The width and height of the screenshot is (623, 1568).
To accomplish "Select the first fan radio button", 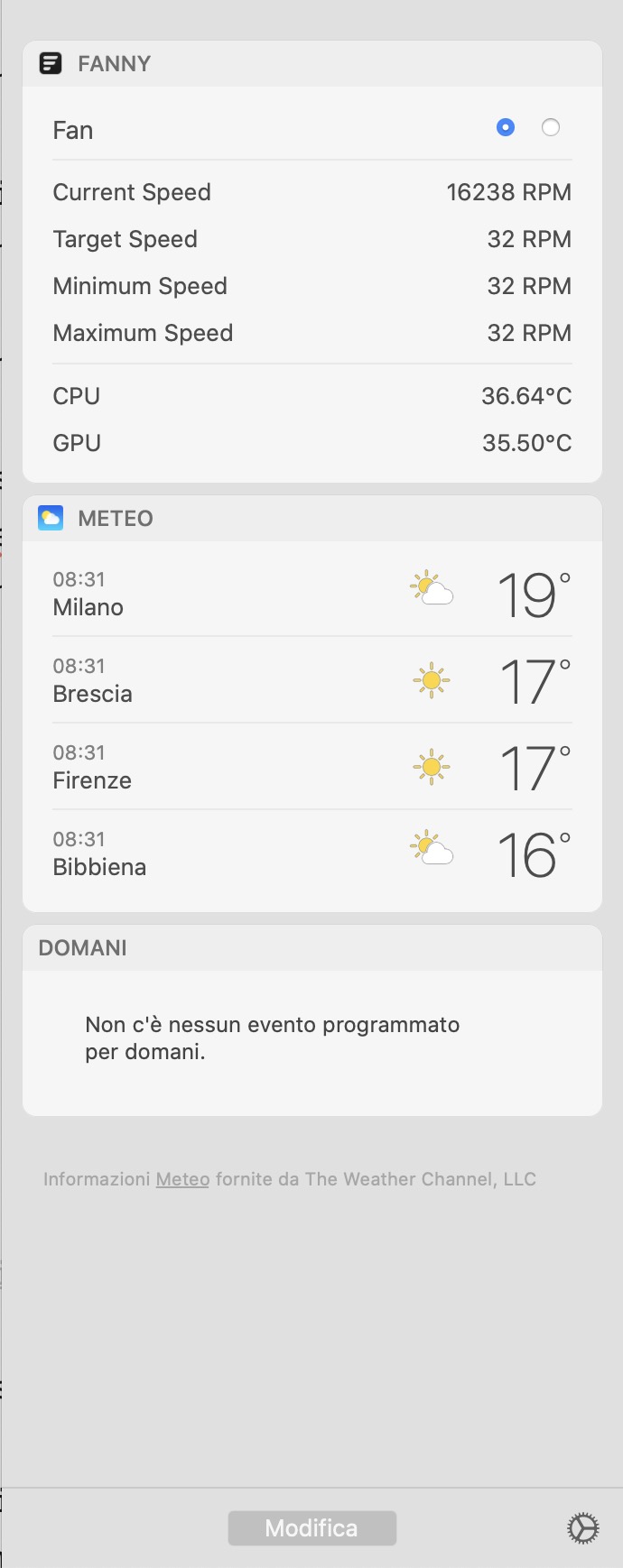I will point(506,128).
